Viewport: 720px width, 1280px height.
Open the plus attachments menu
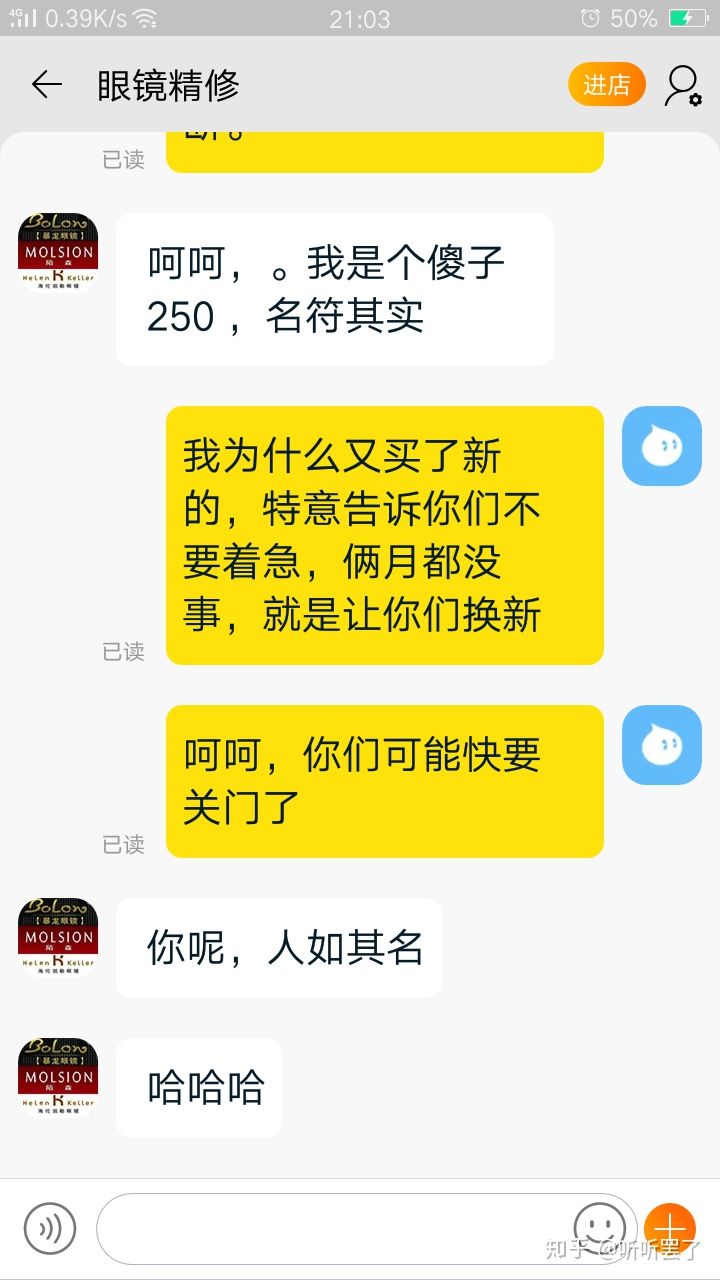[x=669, y=1228]
